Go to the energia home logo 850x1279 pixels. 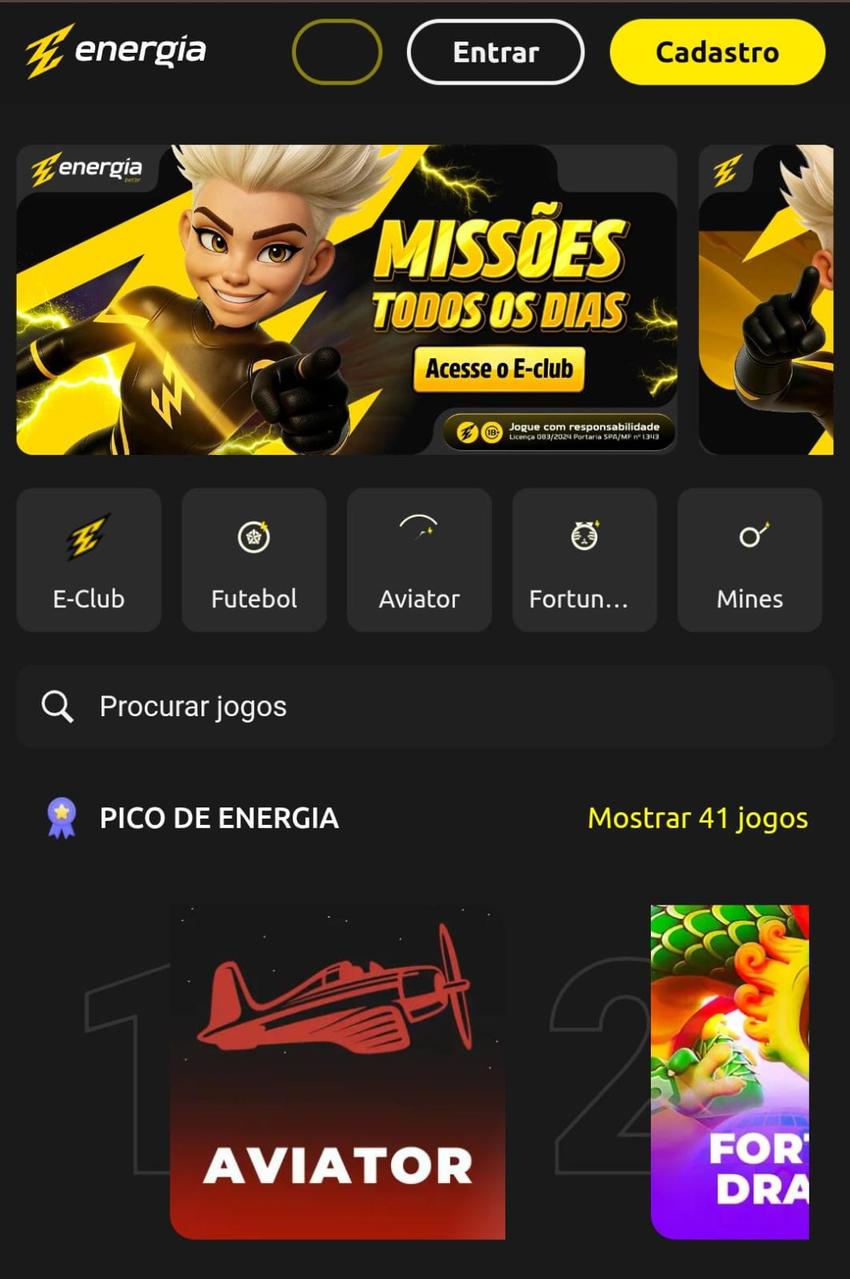tap(116, 50)
